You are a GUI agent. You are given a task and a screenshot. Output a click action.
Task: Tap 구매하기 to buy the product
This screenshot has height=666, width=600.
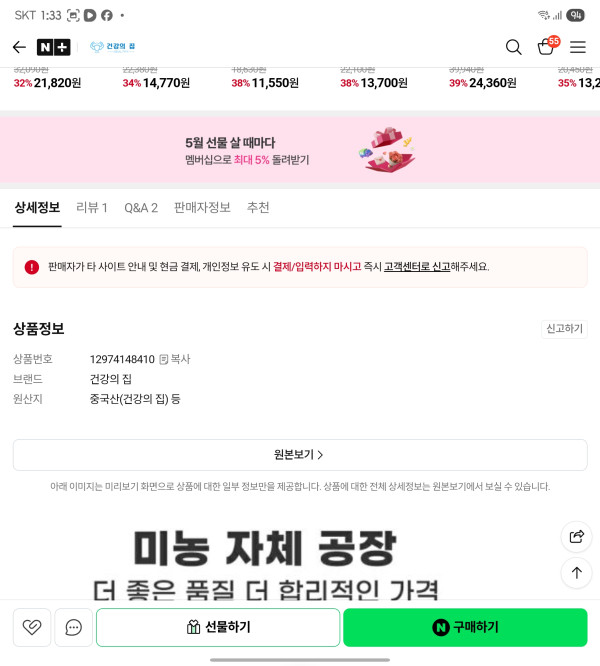465,627
